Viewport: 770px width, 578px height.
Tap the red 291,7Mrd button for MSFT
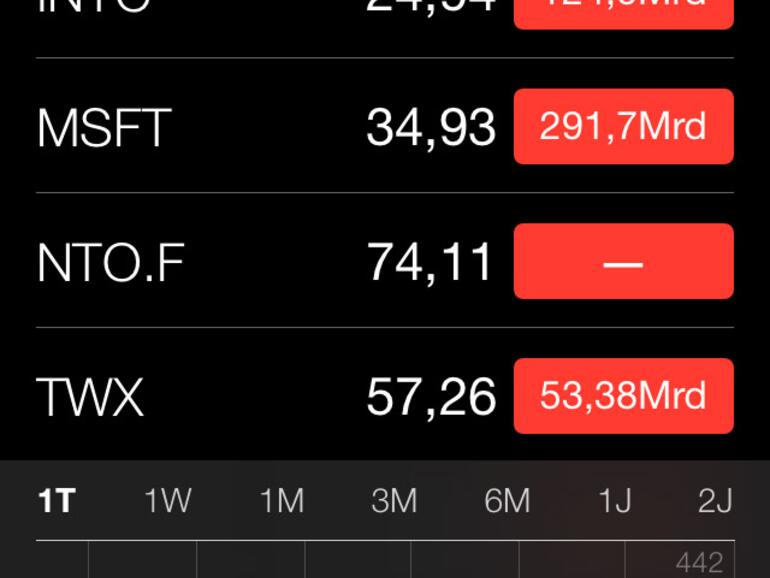pyautogui.click(x=623, y=127)
